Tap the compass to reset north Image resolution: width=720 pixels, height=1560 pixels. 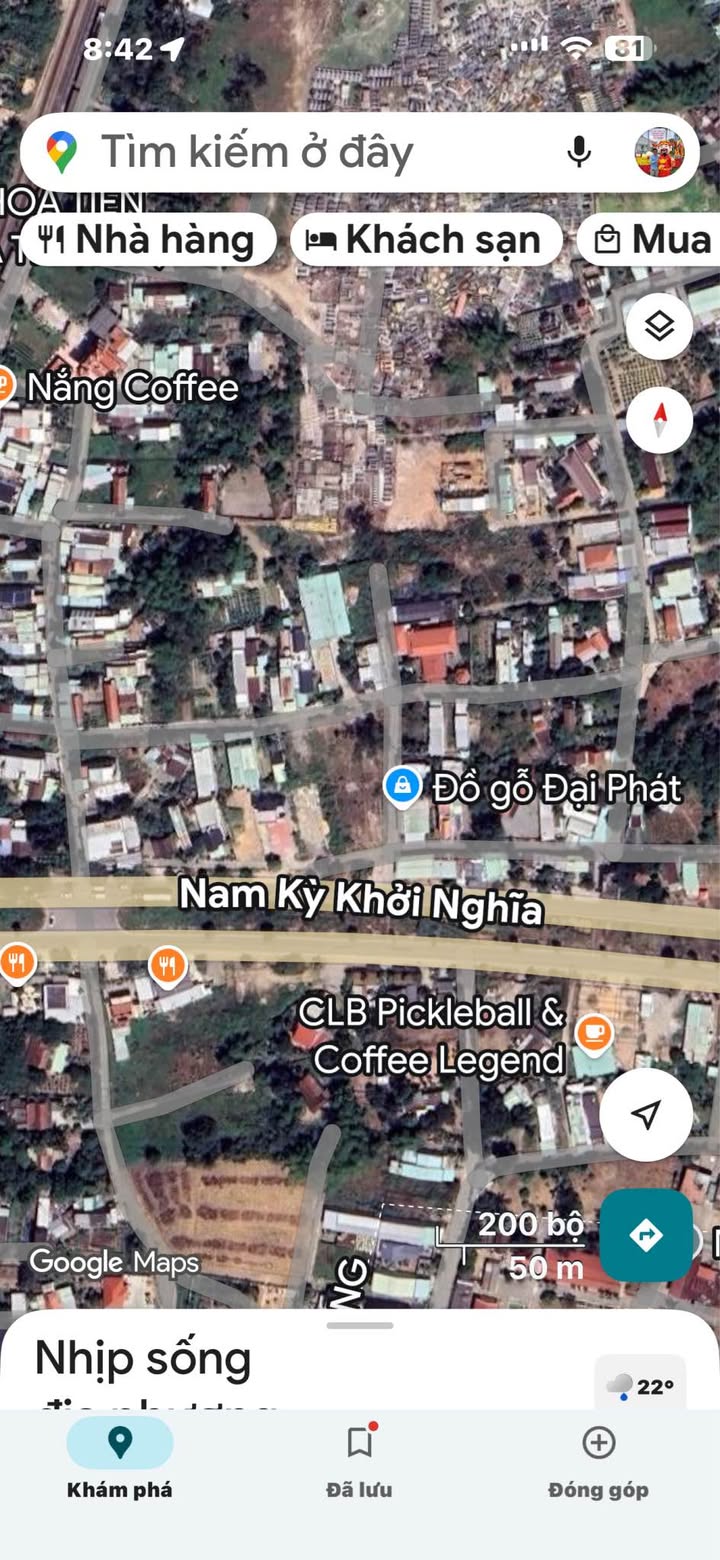click(x=659, y=420)
